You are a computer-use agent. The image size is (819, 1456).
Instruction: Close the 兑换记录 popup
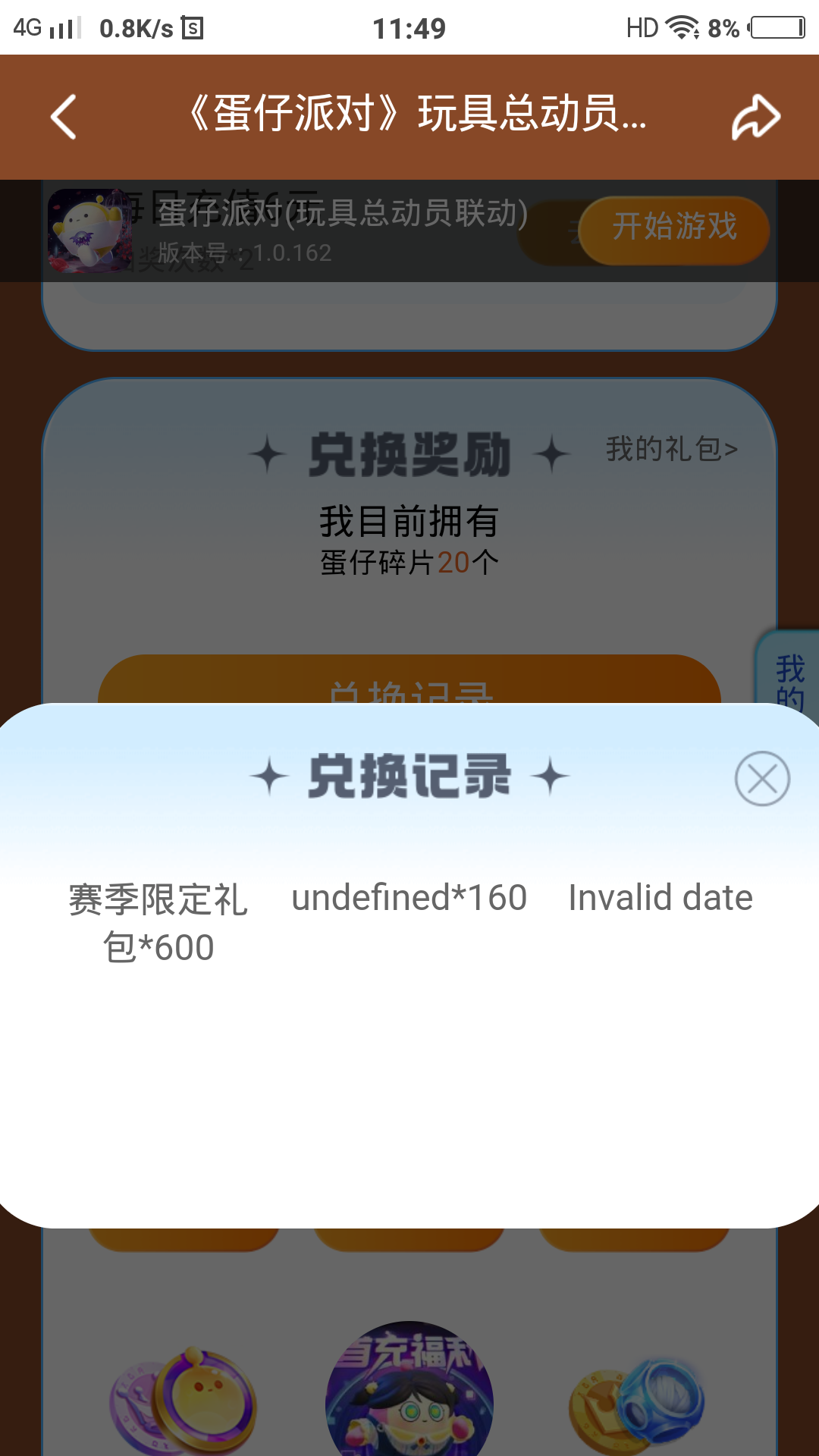click(762, 779)
